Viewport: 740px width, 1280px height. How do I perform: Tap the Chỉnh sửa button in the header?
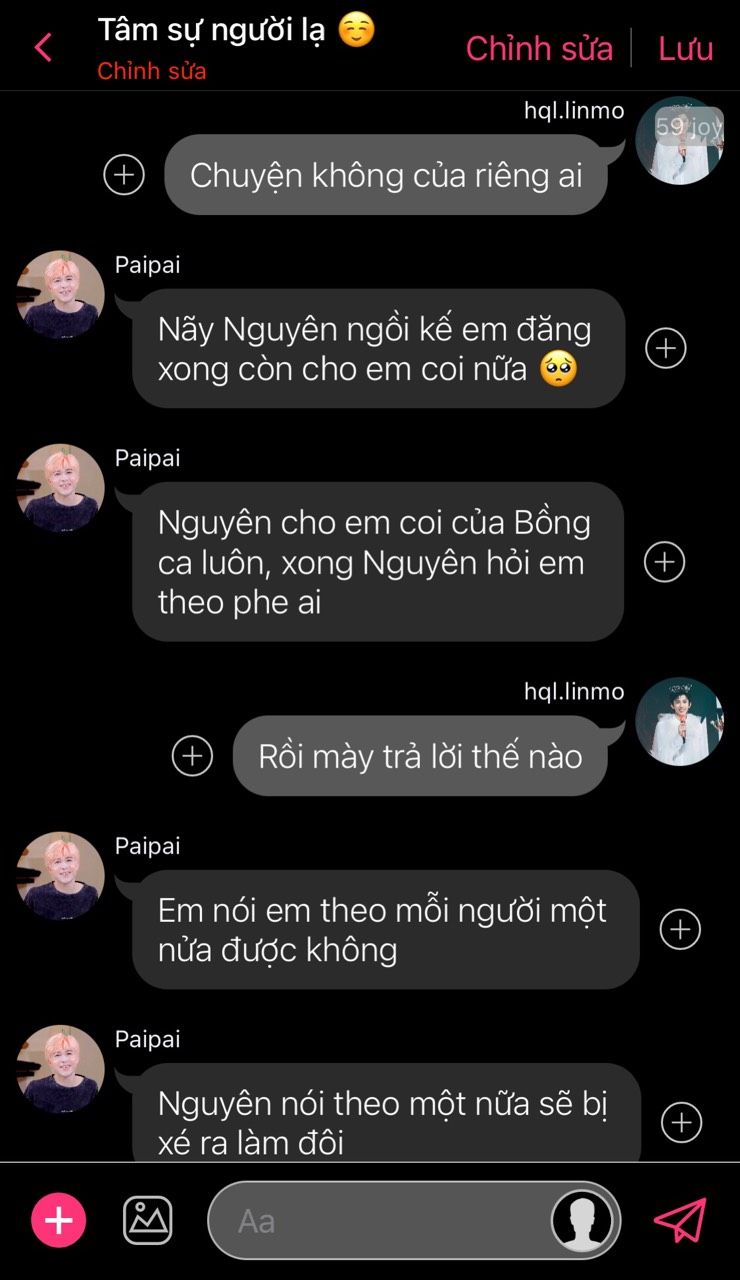(539, 48)
